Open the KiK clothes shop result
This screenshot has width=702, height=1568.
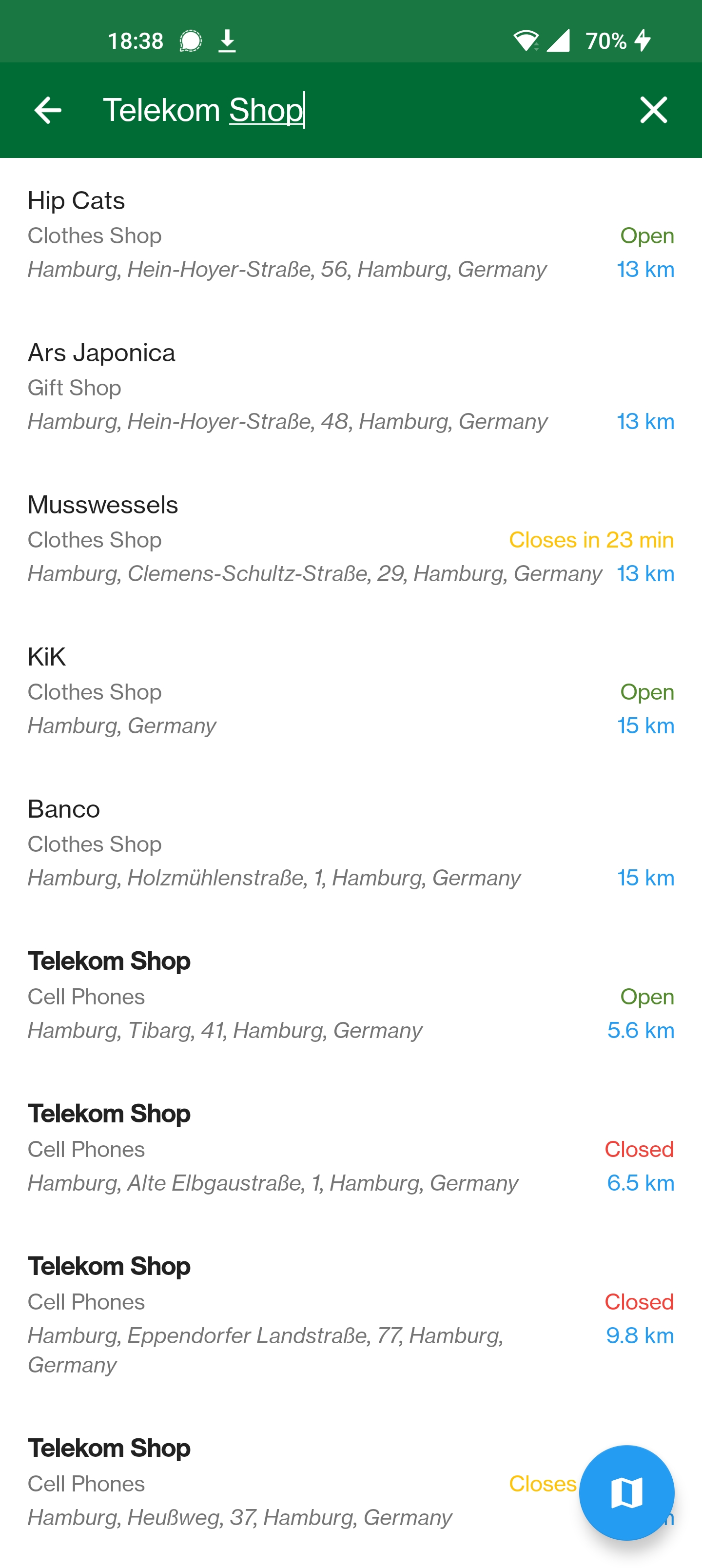coord(351,691)
